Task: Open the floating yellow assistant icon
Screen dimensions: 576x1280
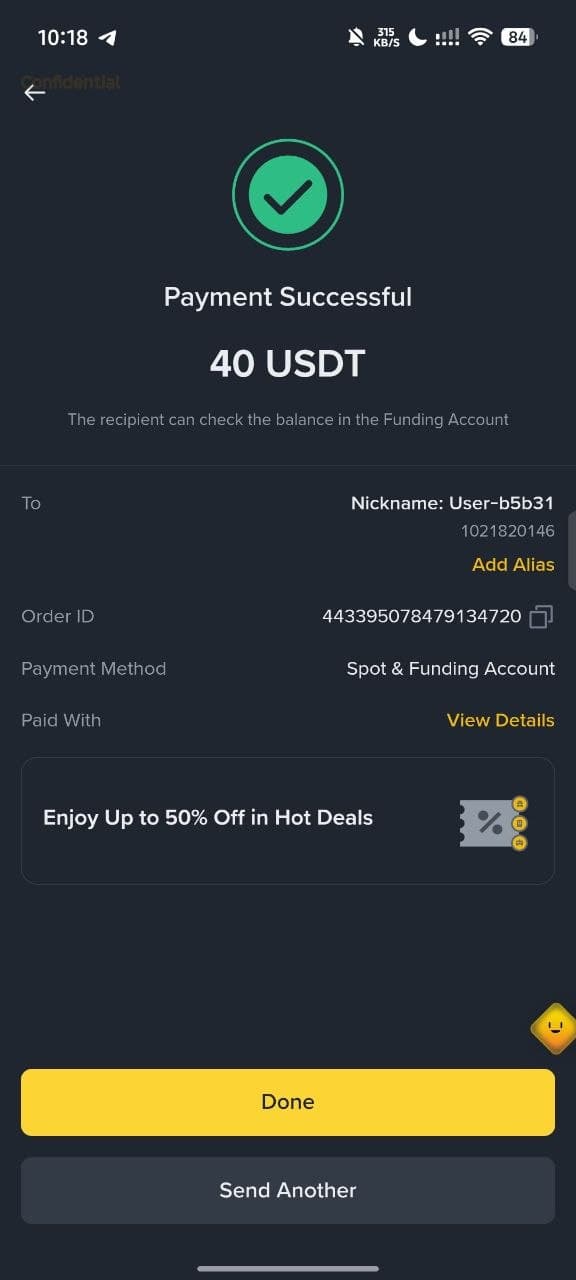Action: point(554,1029)
